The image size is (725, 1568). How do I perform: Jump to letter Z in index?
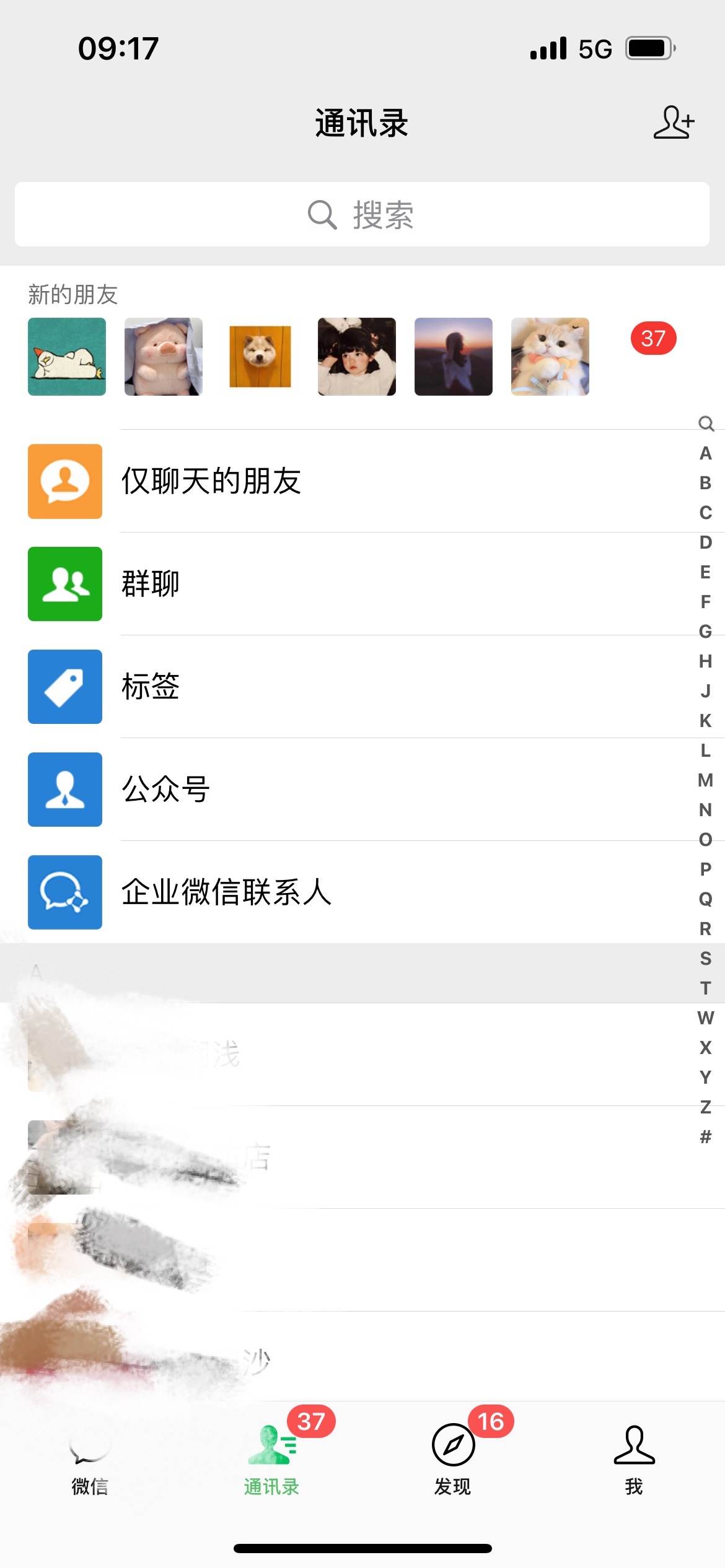tap(705, 1107)
